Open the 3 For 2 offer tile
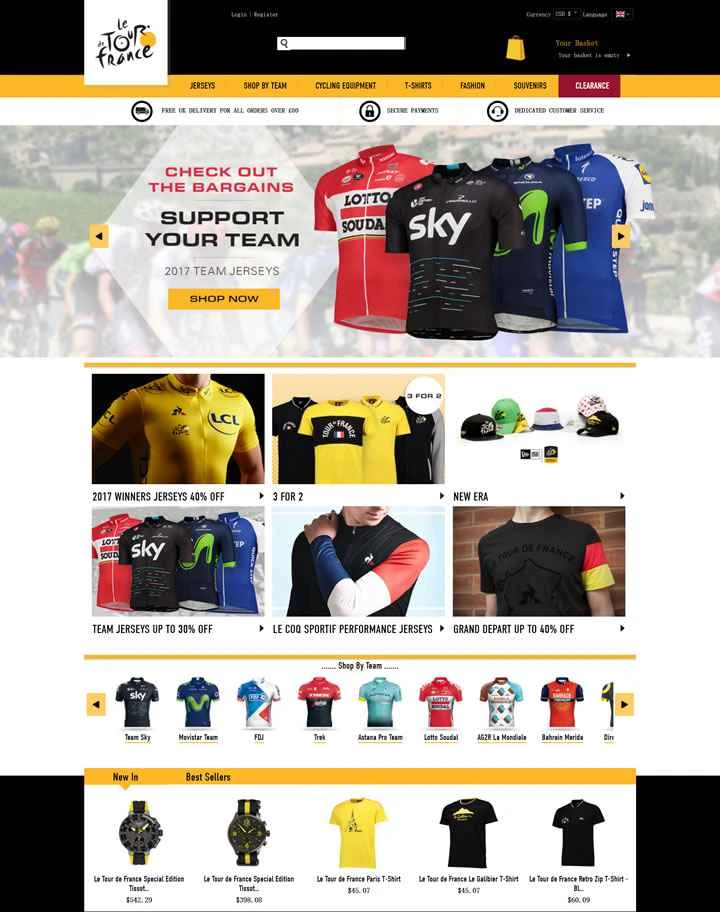Image resolution: width=720 pixels, height=912 pixels. click(x=358, y=430)
